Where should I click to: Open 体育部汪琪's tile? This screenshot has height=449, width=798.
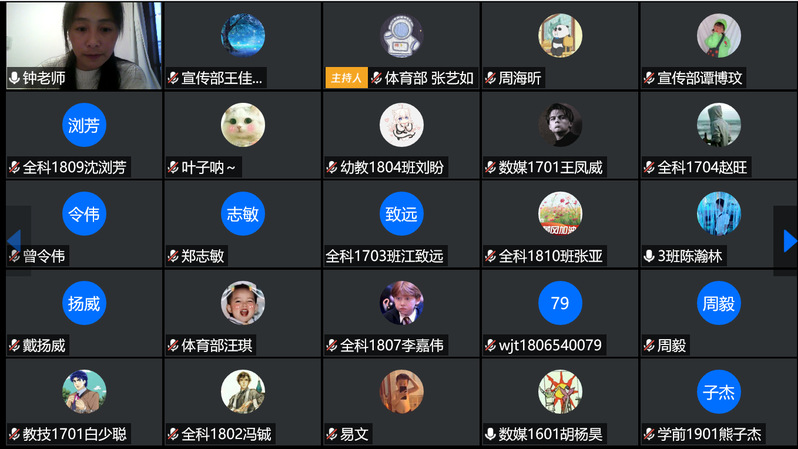(x=242, y=312)
